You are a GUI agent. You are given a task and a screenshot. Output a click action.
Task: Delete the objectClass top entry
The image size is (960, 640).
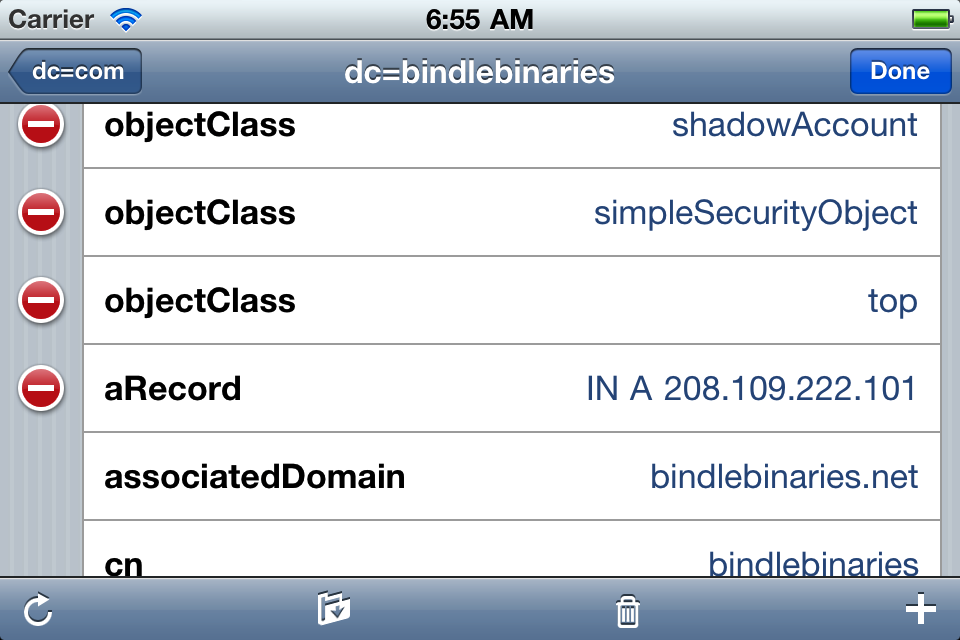click(x=41, y=300)
